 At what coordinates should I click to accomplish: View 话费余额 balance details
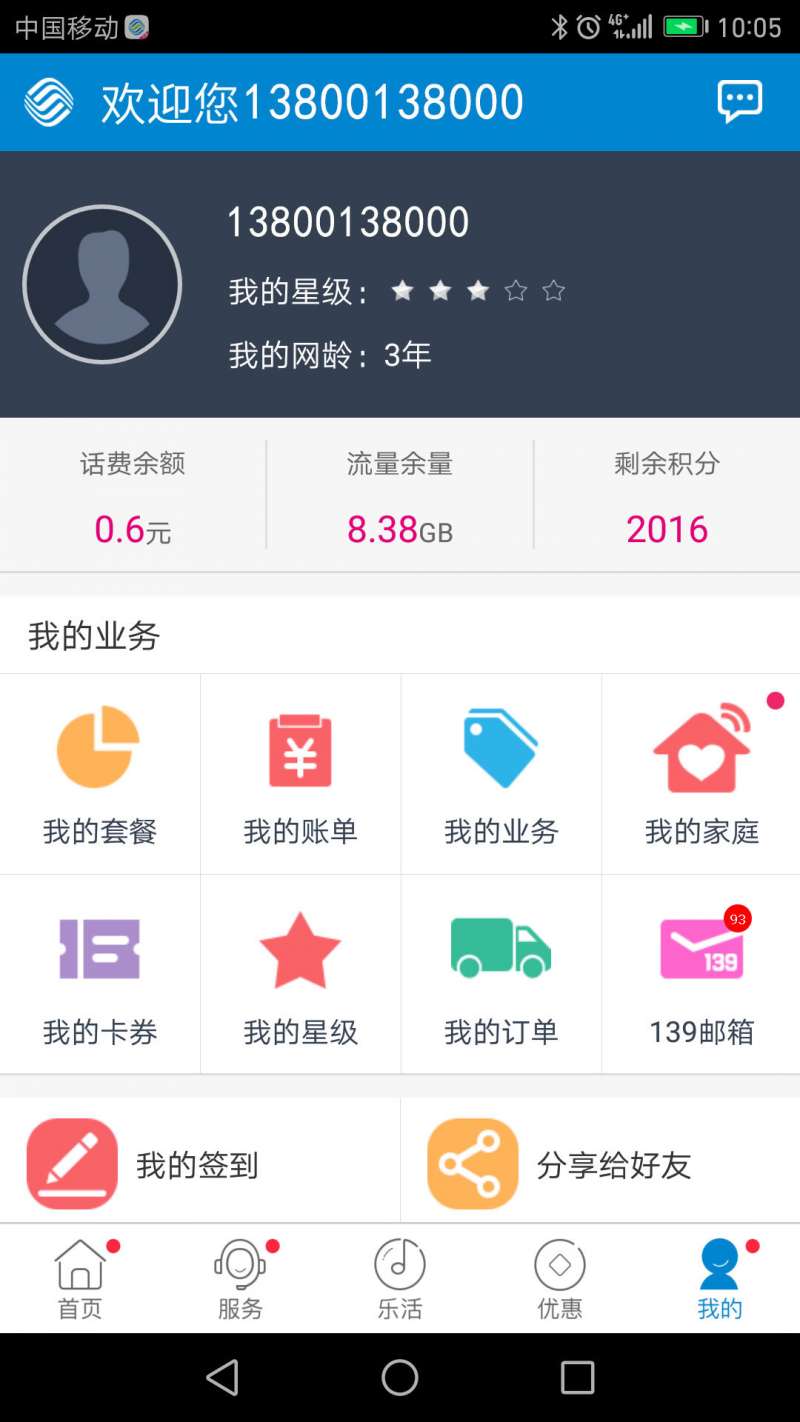(133, 496)
